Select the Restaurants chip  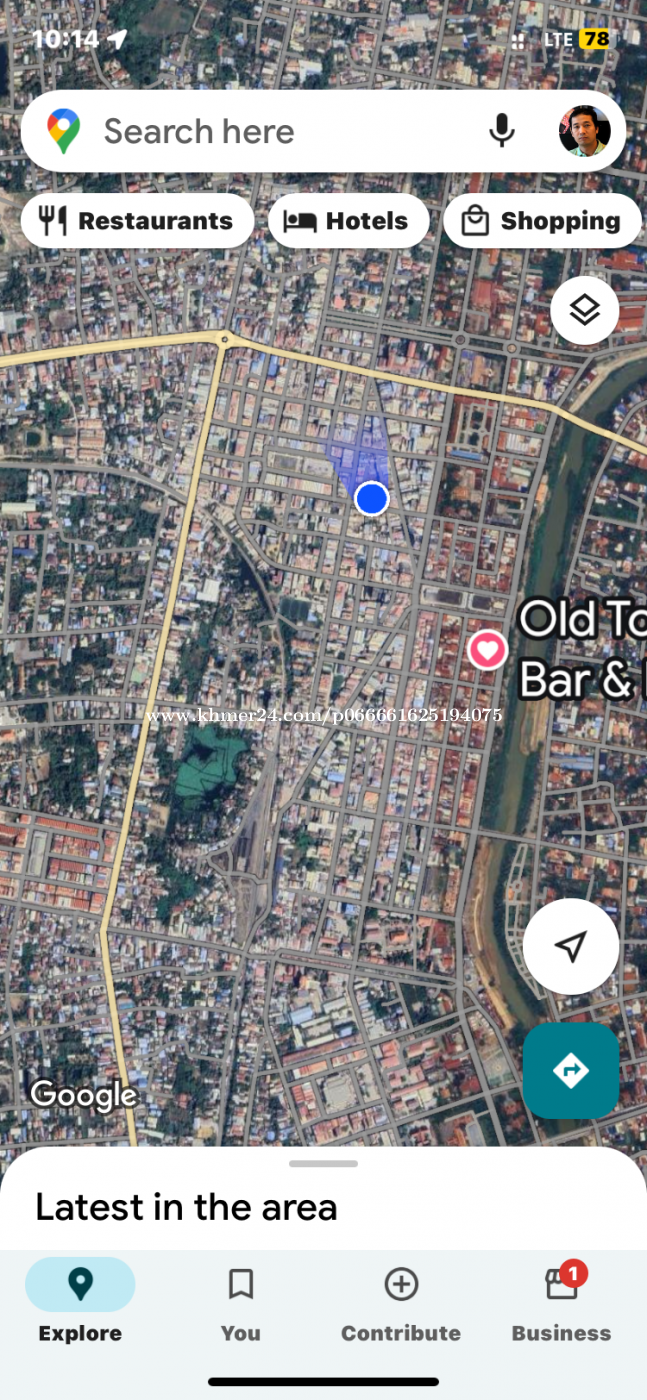click(137, 221)
